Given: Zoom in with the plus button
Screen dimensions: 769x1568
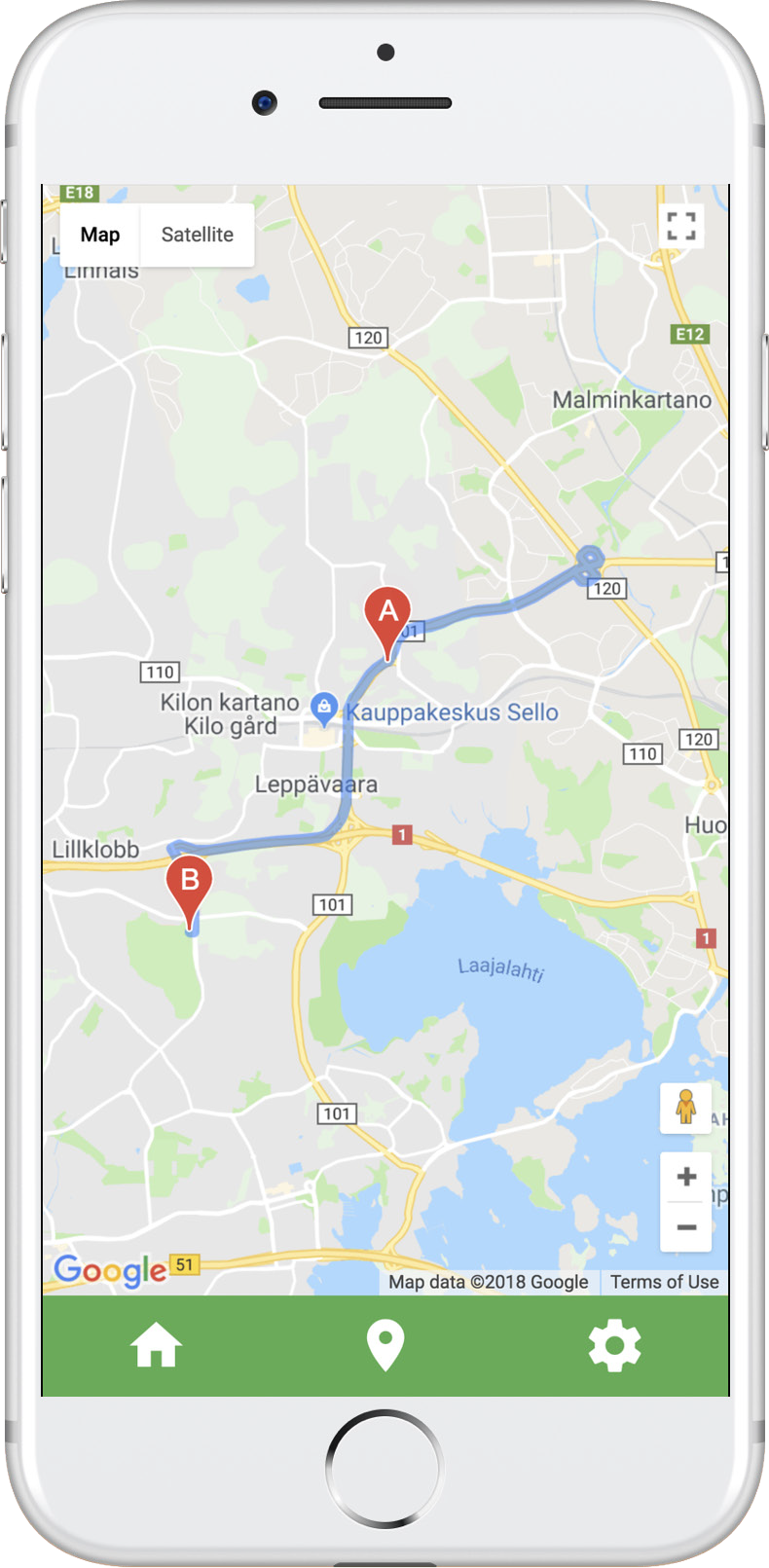Looking at the screenshot, I should 686,1177.
